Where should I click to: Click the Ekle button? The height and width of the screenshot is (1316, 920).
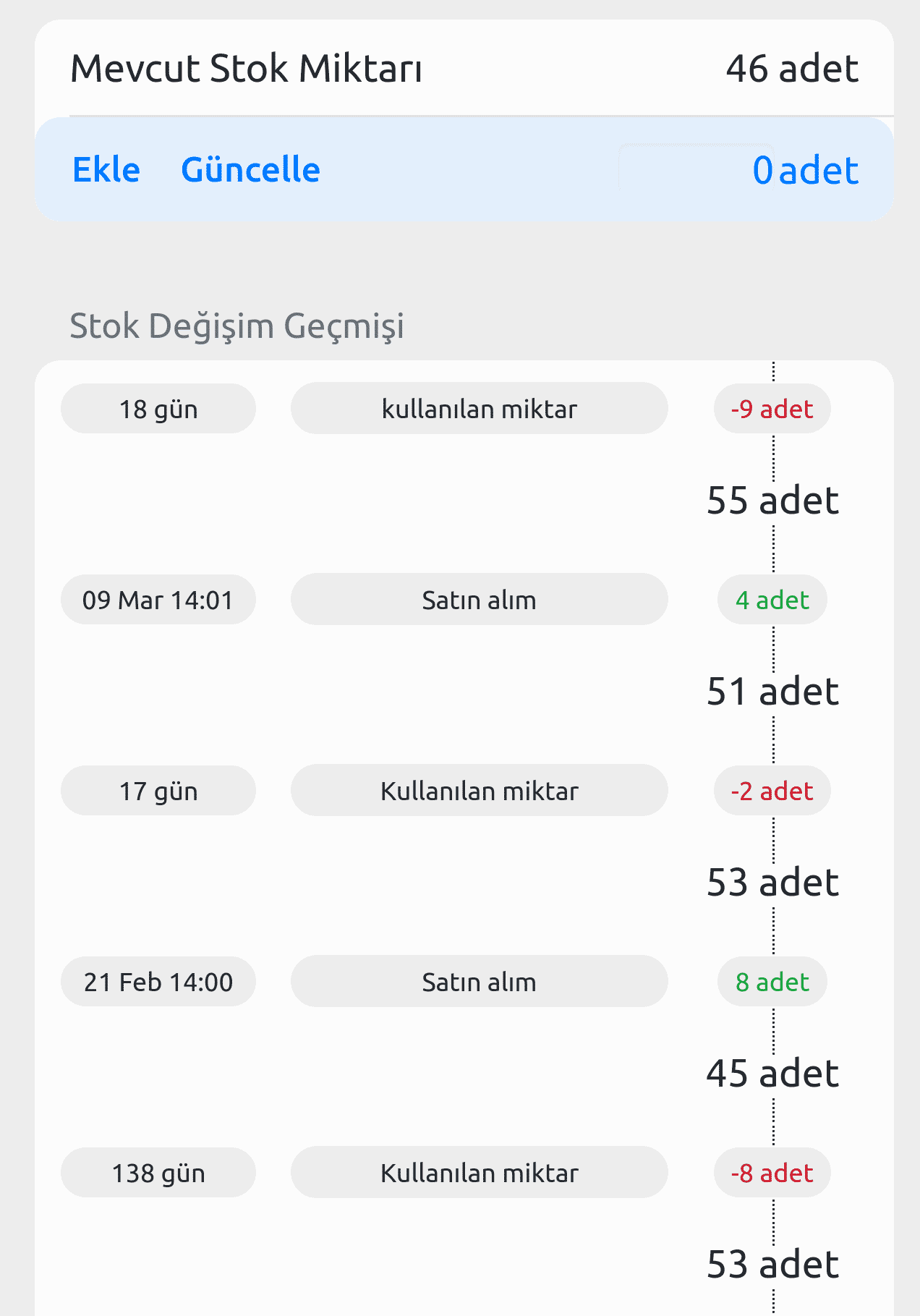pyautogui.click(x=106, y=169)
